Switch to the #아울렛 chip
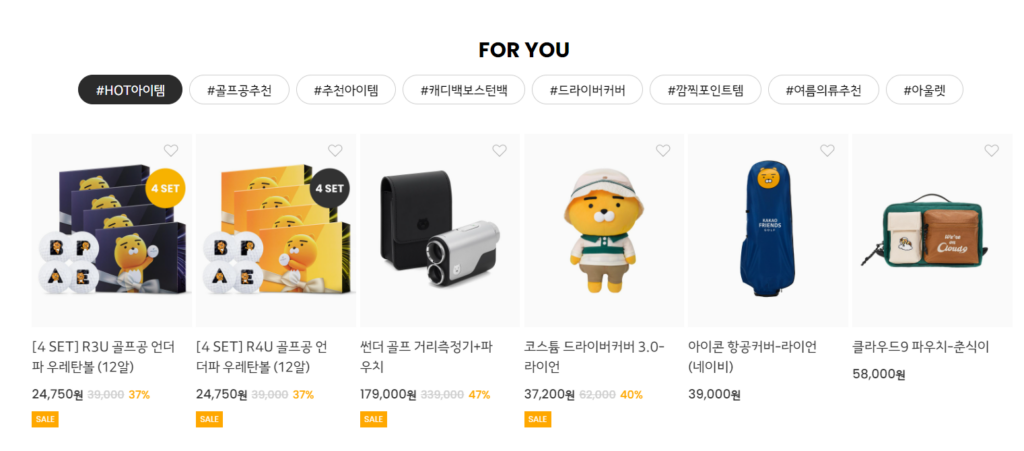Image resolution: width=1024 pixels, height=451 pixels. [924, 90]
